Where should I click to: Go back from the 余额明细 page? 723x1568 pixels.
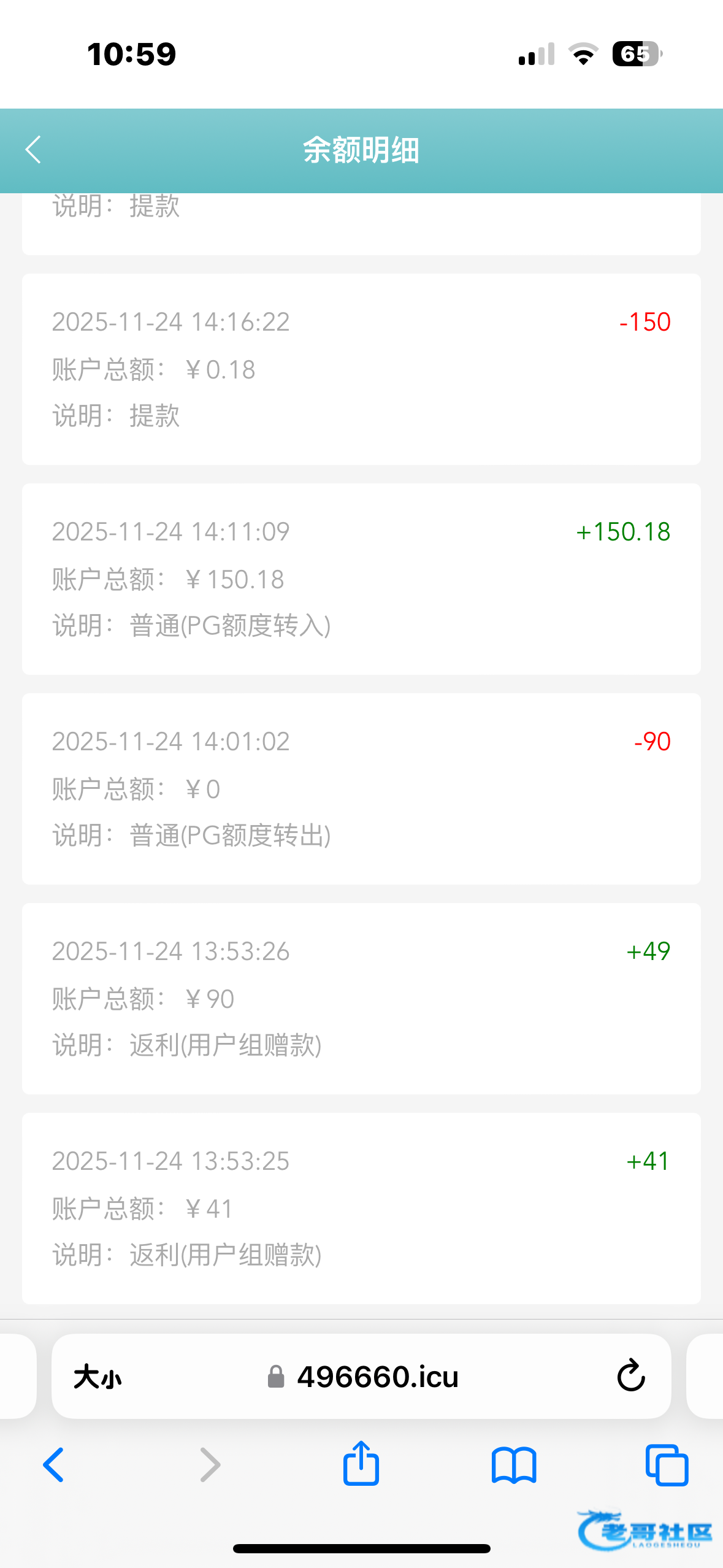point(34,150)
